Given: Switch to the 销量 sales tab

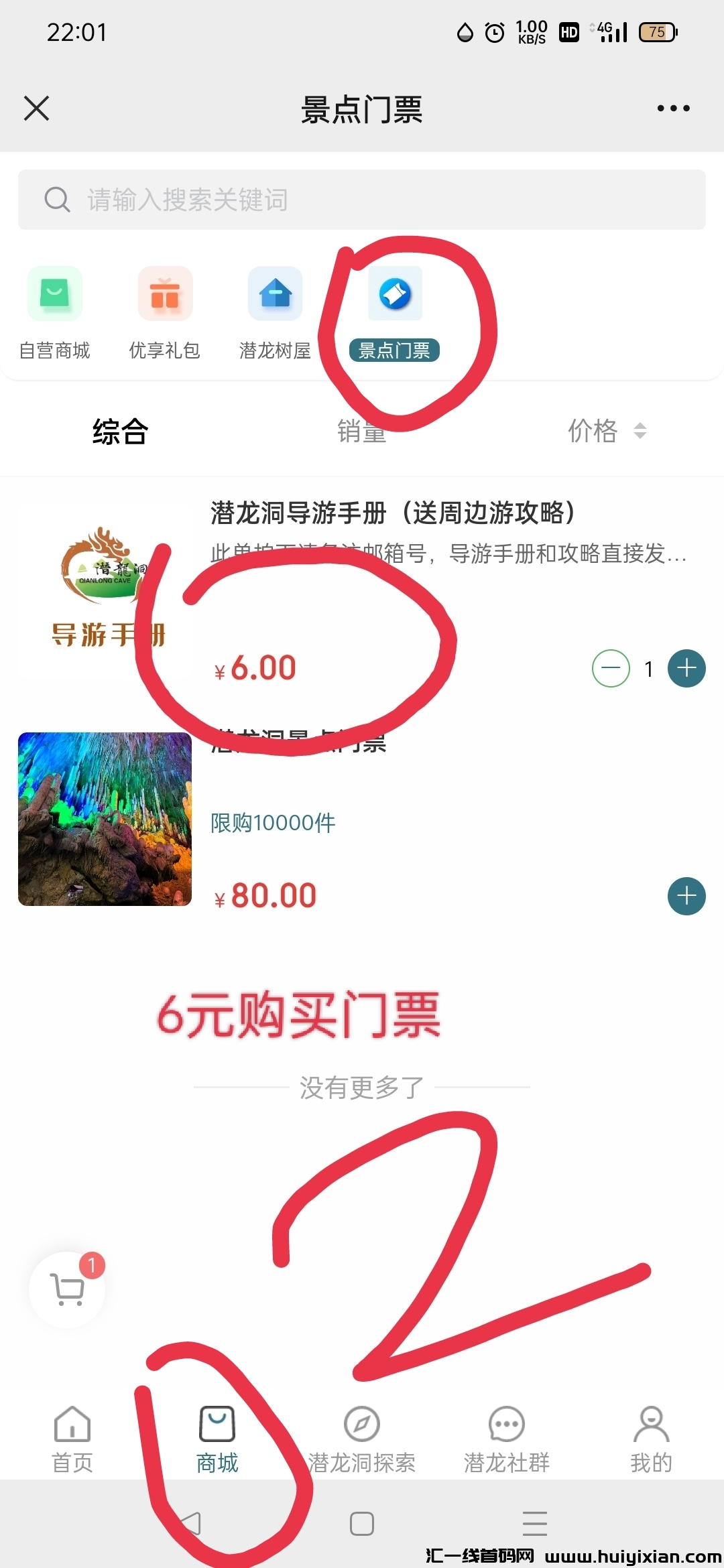Looking at the screenshot, I should coord(361,432).
